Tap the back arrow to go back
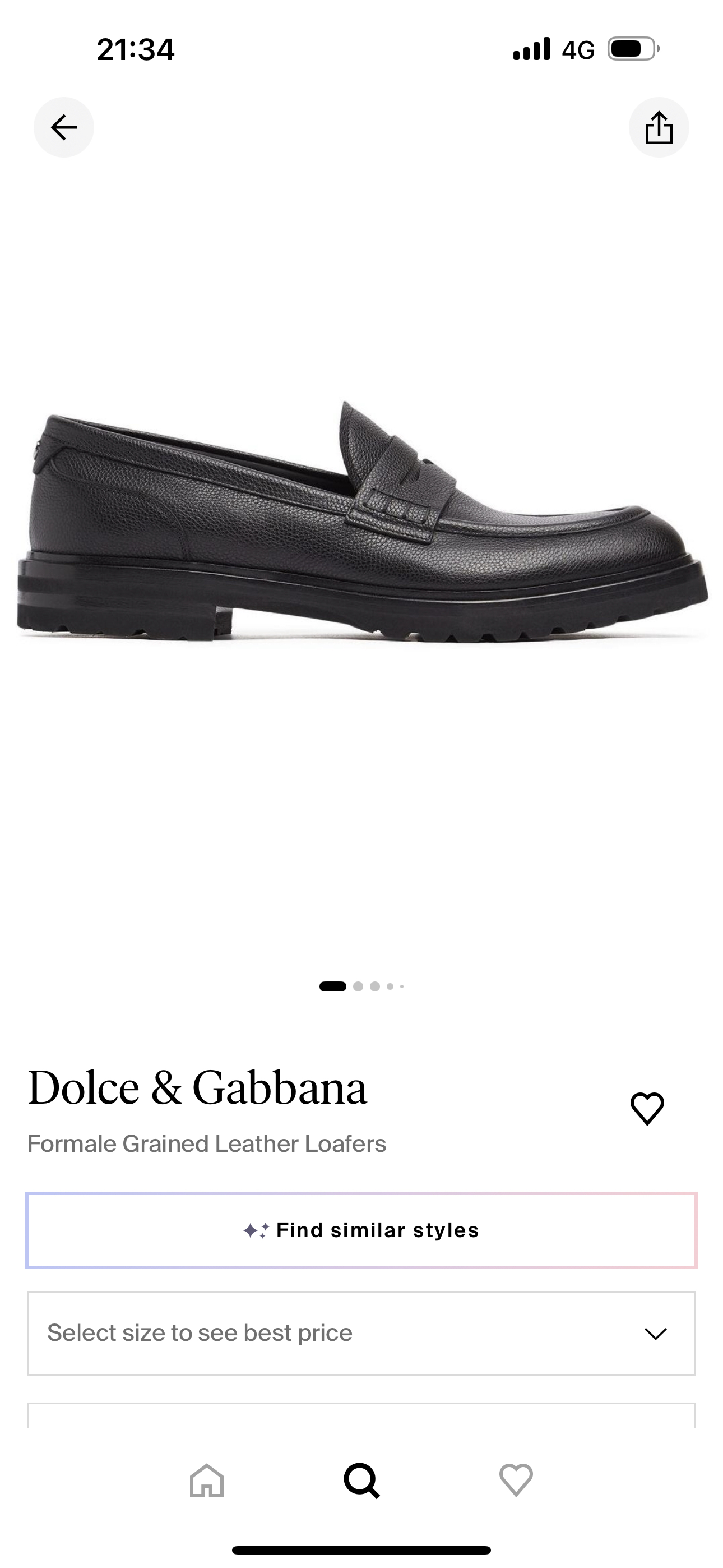This screenshot has height=1568, width=723. point(63,127)
